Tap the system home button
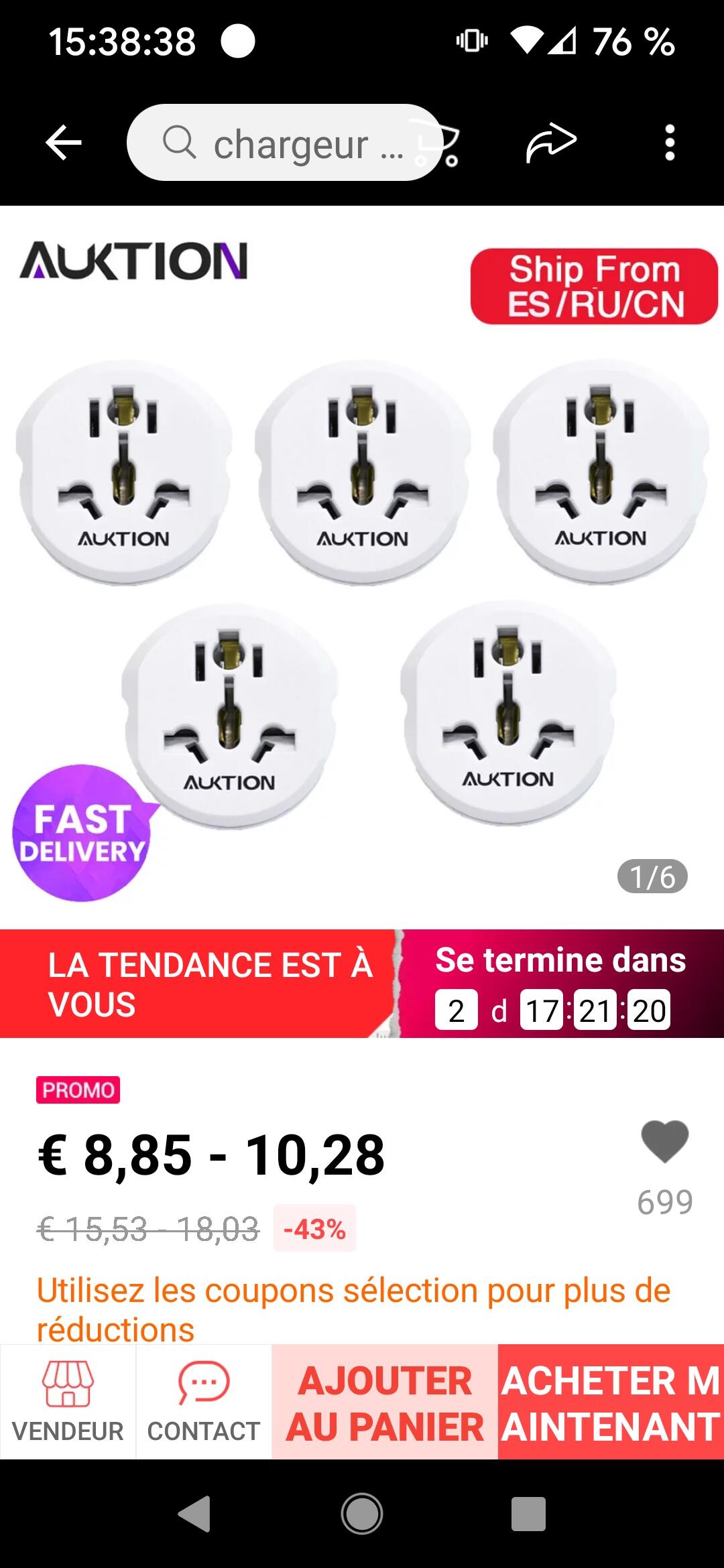 click(x=362, y=1514)
